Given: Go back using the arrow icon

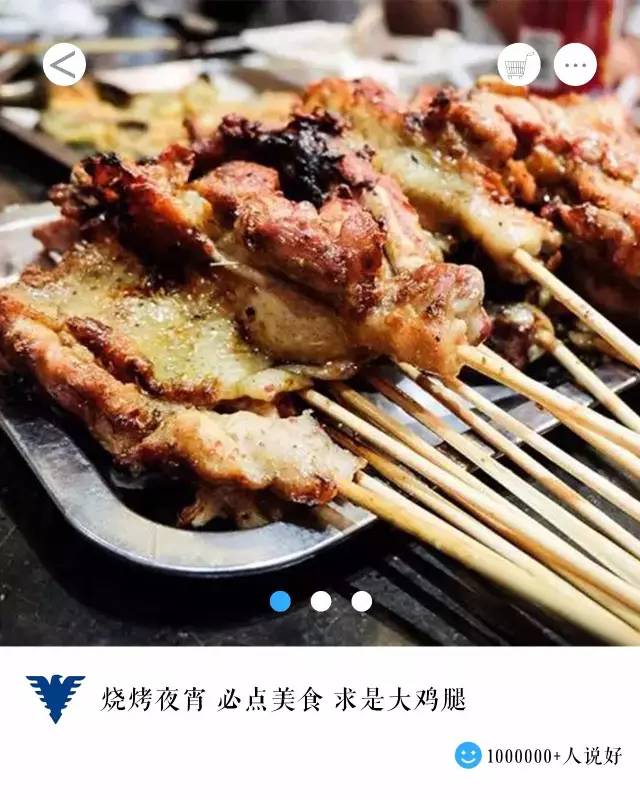Looking at the screenshot, I should click(64, 65).
